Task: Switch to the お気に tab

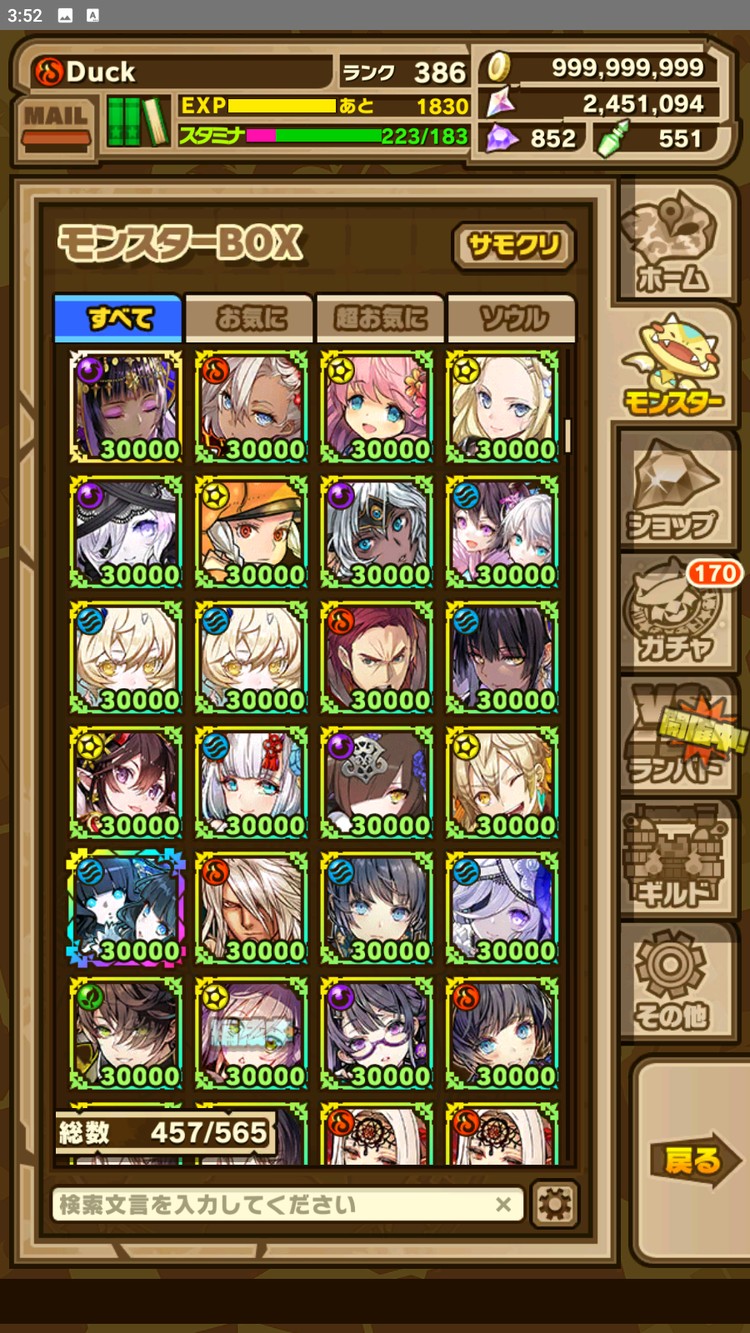Action: pyautogui.click(x=250, y=319)
